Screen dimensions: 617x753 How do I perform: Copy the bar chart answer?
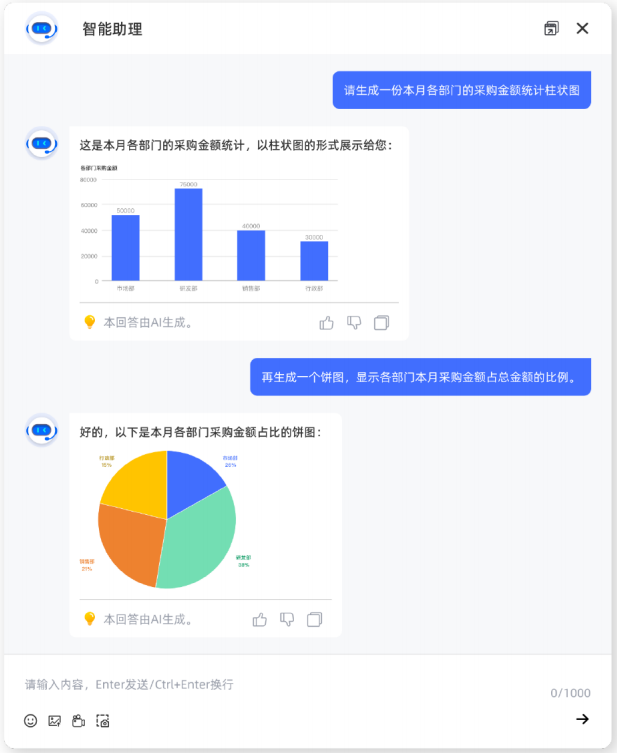[381, 322]
